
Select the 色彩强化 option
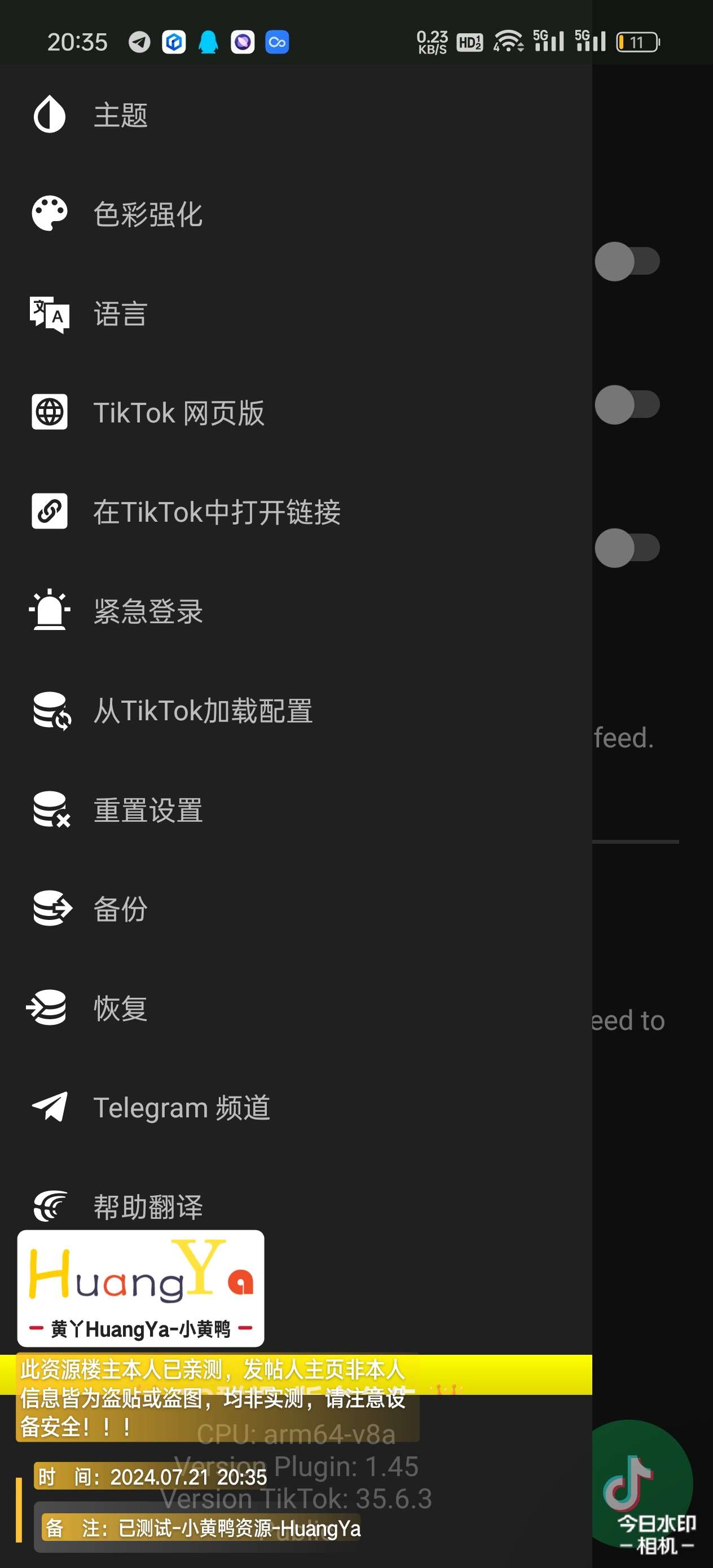click(148, 214)
